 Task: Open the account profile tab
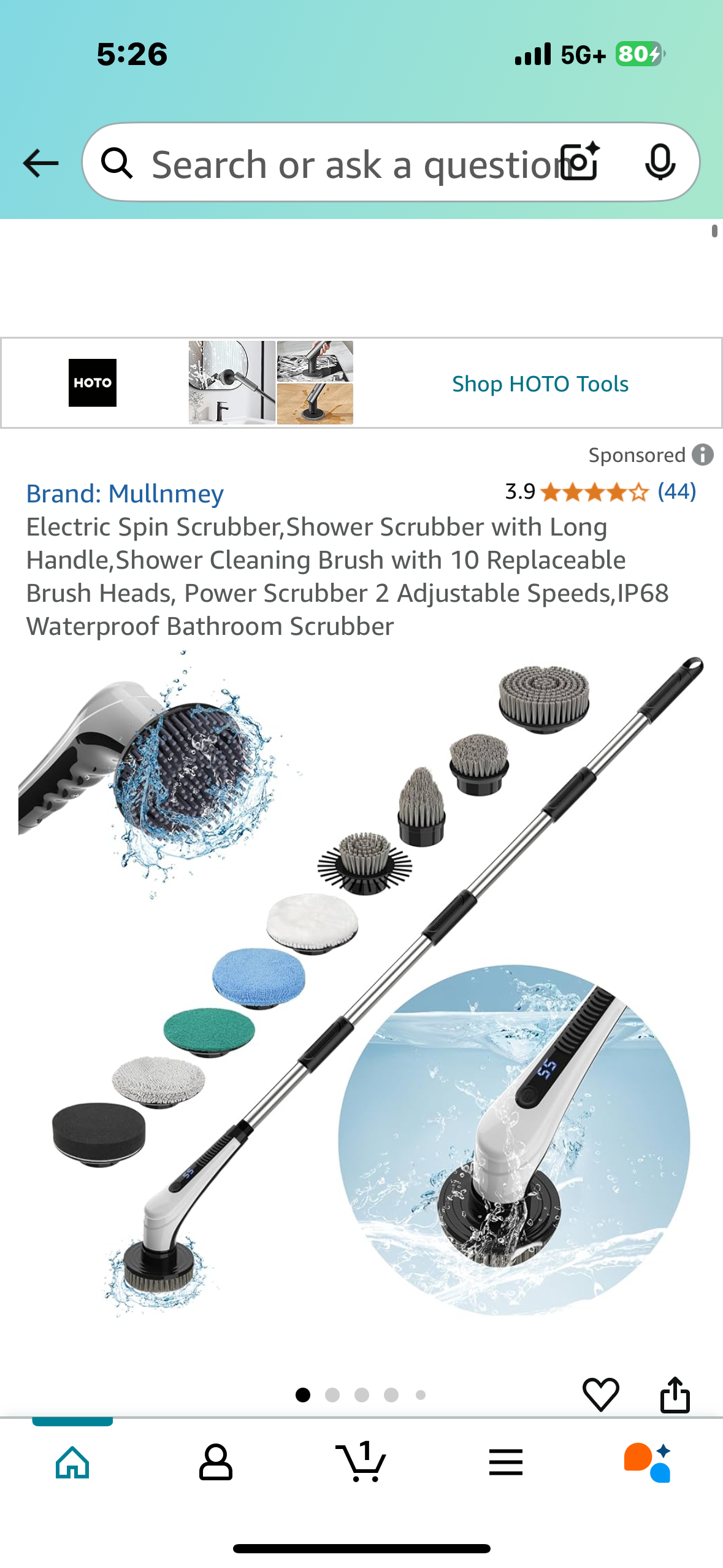coord(216,1462)
